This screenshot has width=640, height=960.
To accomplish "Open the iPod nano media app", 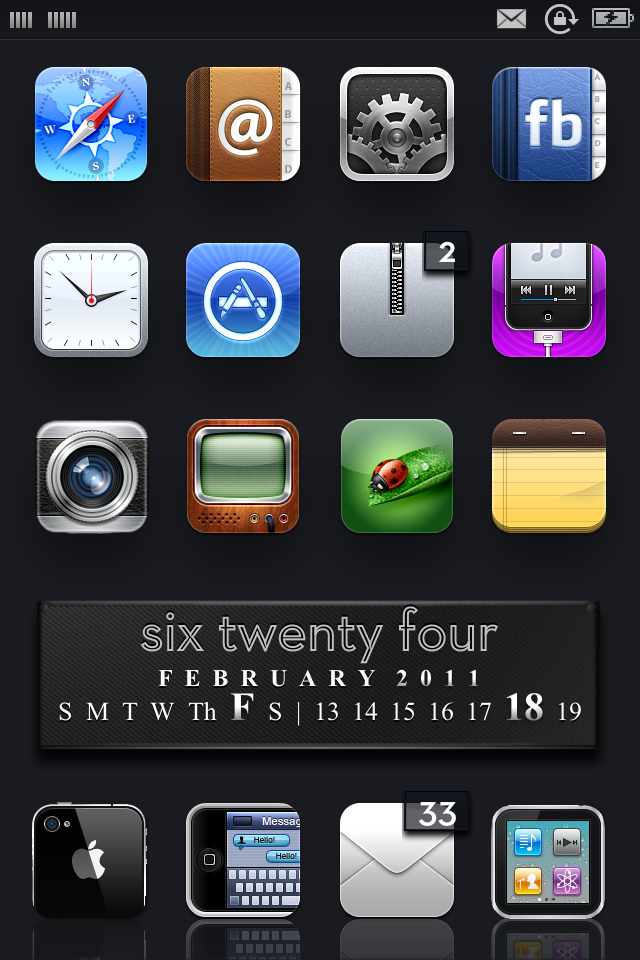I will click(548, 861).
